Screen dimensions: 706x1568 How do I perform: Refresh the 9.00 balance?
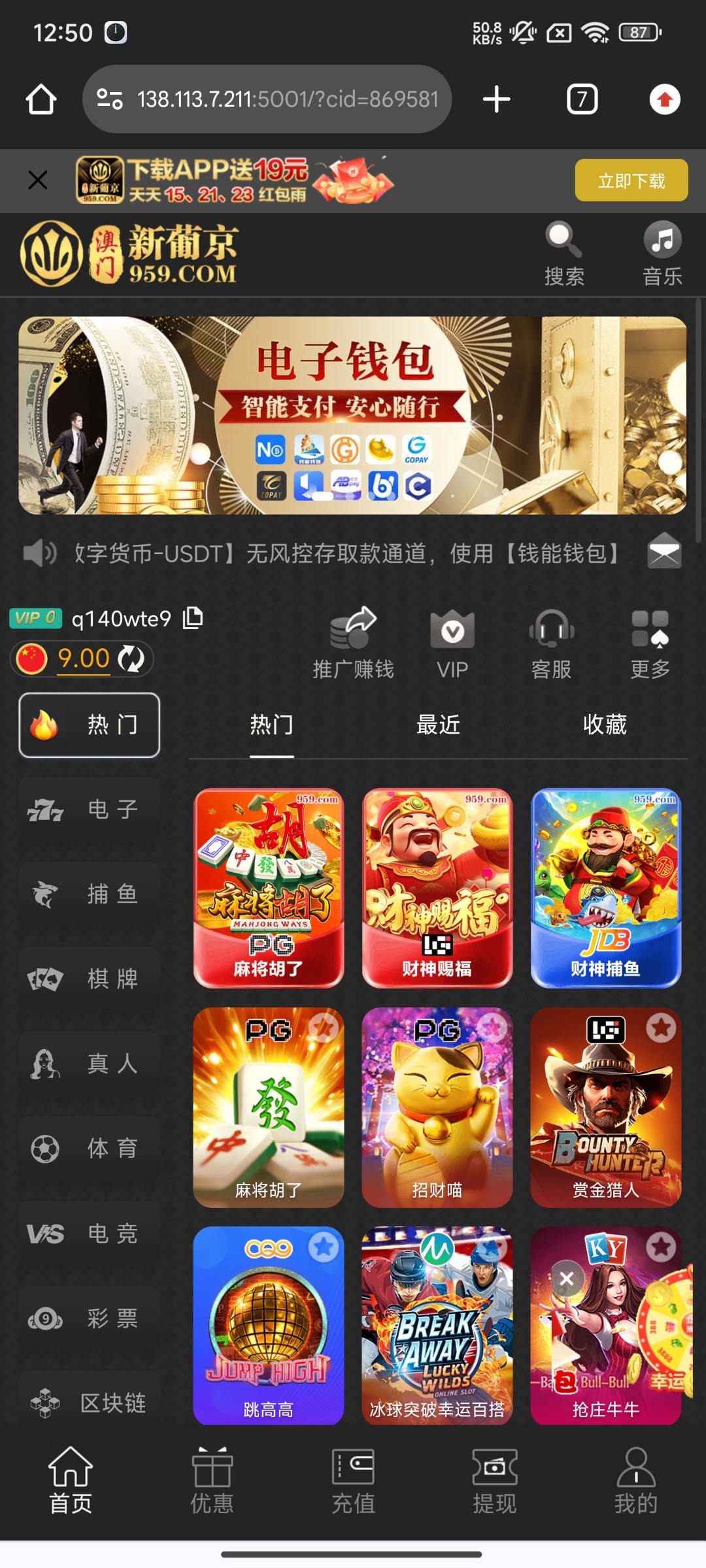[x=131, y=659]
